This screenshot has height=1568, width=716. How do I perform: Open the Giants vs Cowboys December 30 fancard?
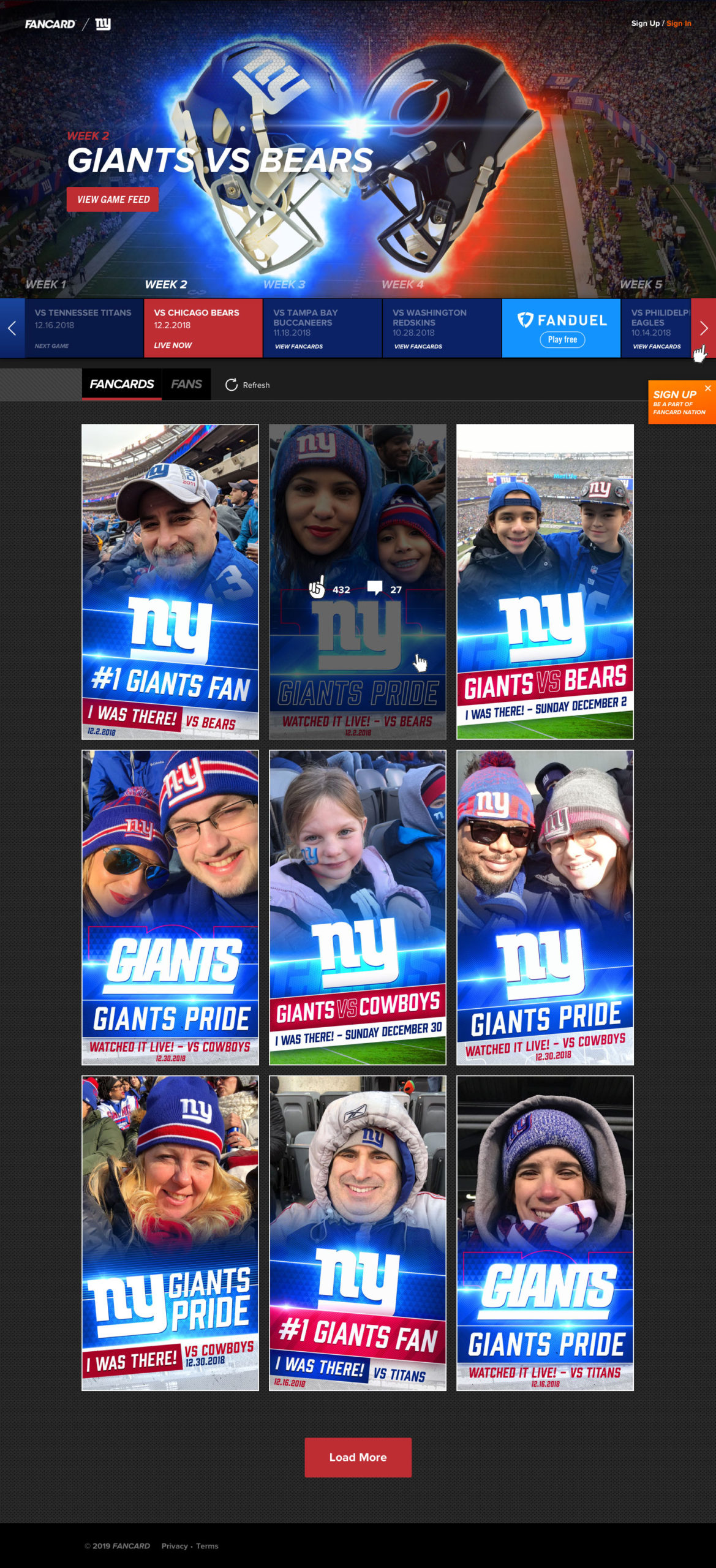(x=358, y=907)
